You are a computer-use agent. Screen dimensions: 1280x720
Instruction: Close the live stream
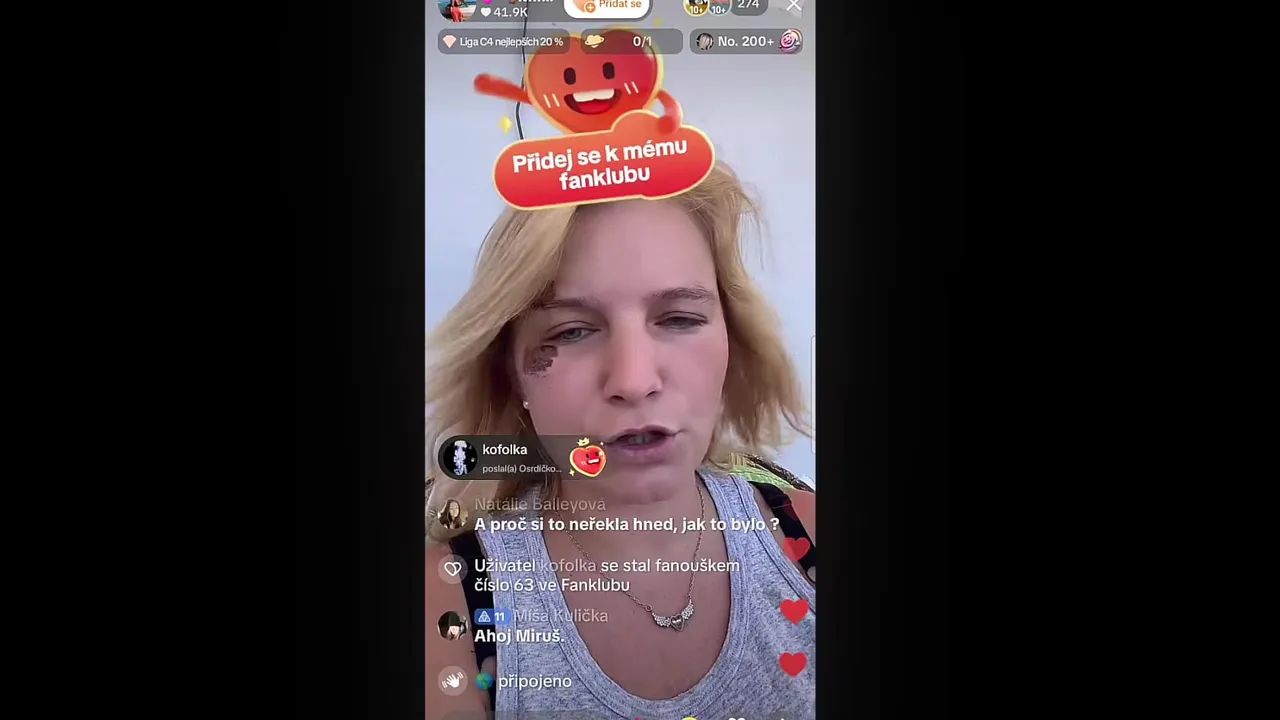point(793,7)
